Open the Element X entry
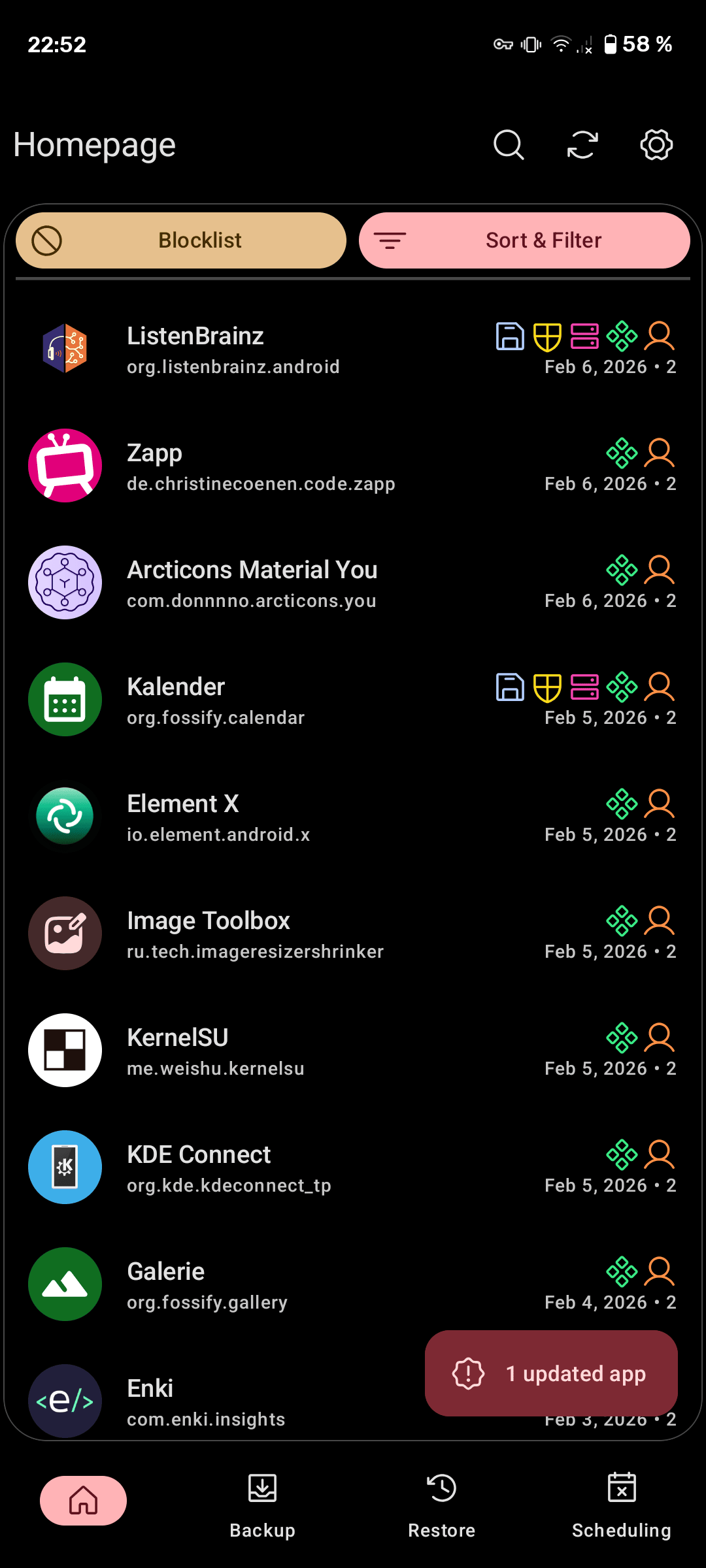Screen dimensions: 706x1568 point(261,817)
